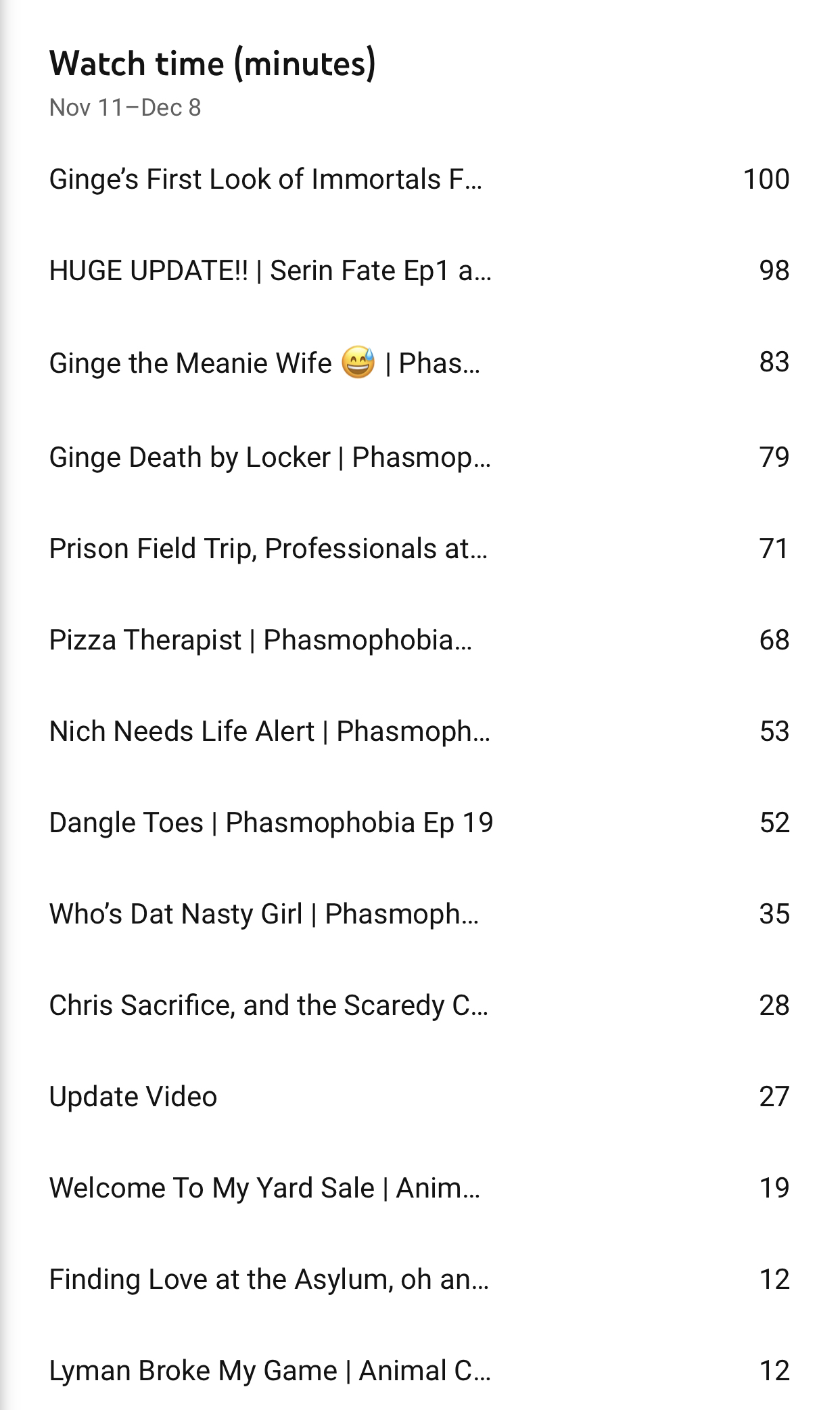Open Who's Dat Nasty Girl video
The width and height of the screenshot is (840, 1410).
[264, 914]
